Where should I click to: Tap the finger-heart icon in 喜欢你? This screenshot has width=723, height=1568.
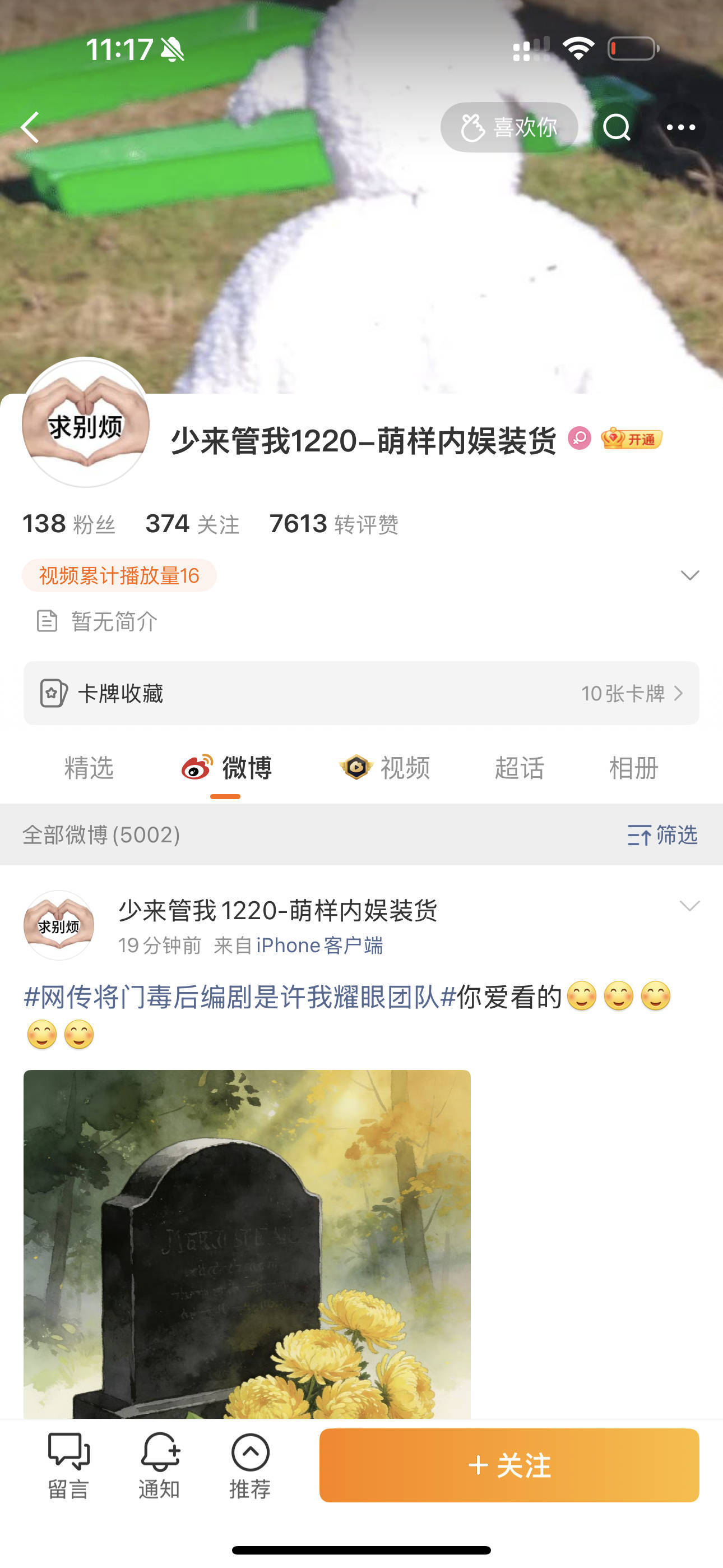[474, 126]
